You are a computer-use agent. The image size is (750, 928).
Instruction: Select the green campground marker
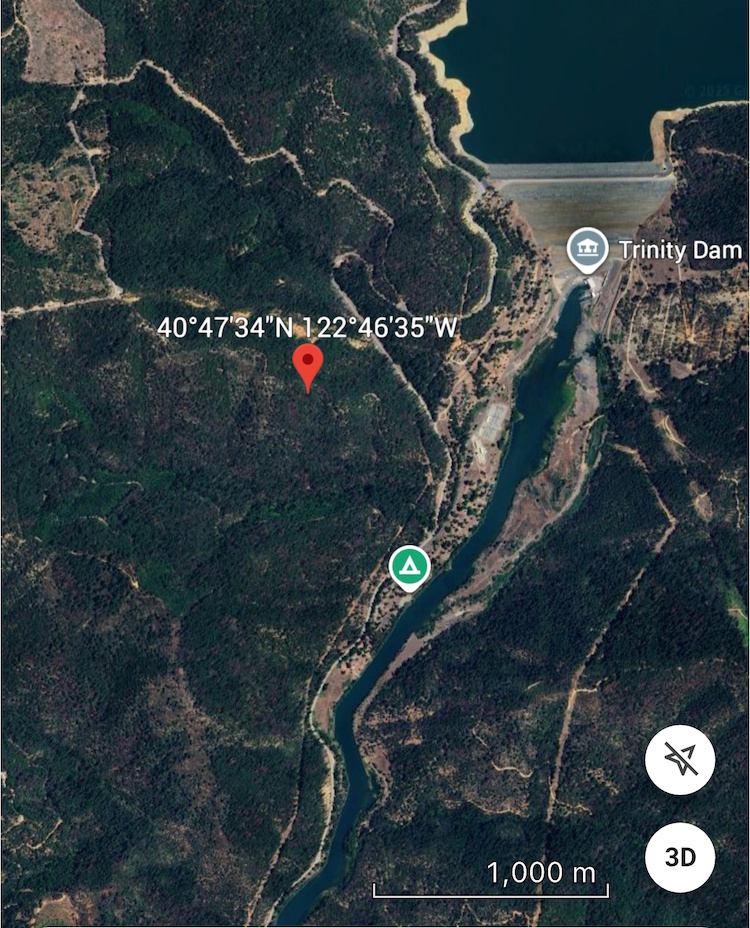click(409, 567)
